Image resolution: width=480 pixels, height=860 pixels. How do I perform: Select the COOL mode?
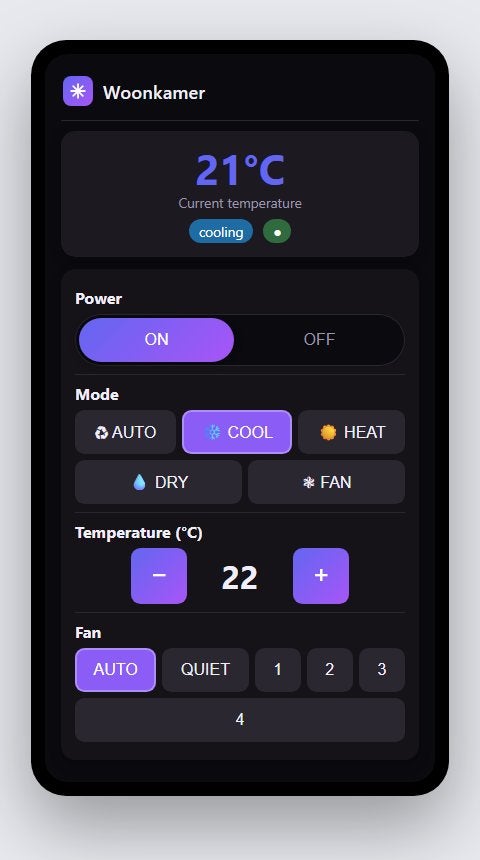point(237,432)
